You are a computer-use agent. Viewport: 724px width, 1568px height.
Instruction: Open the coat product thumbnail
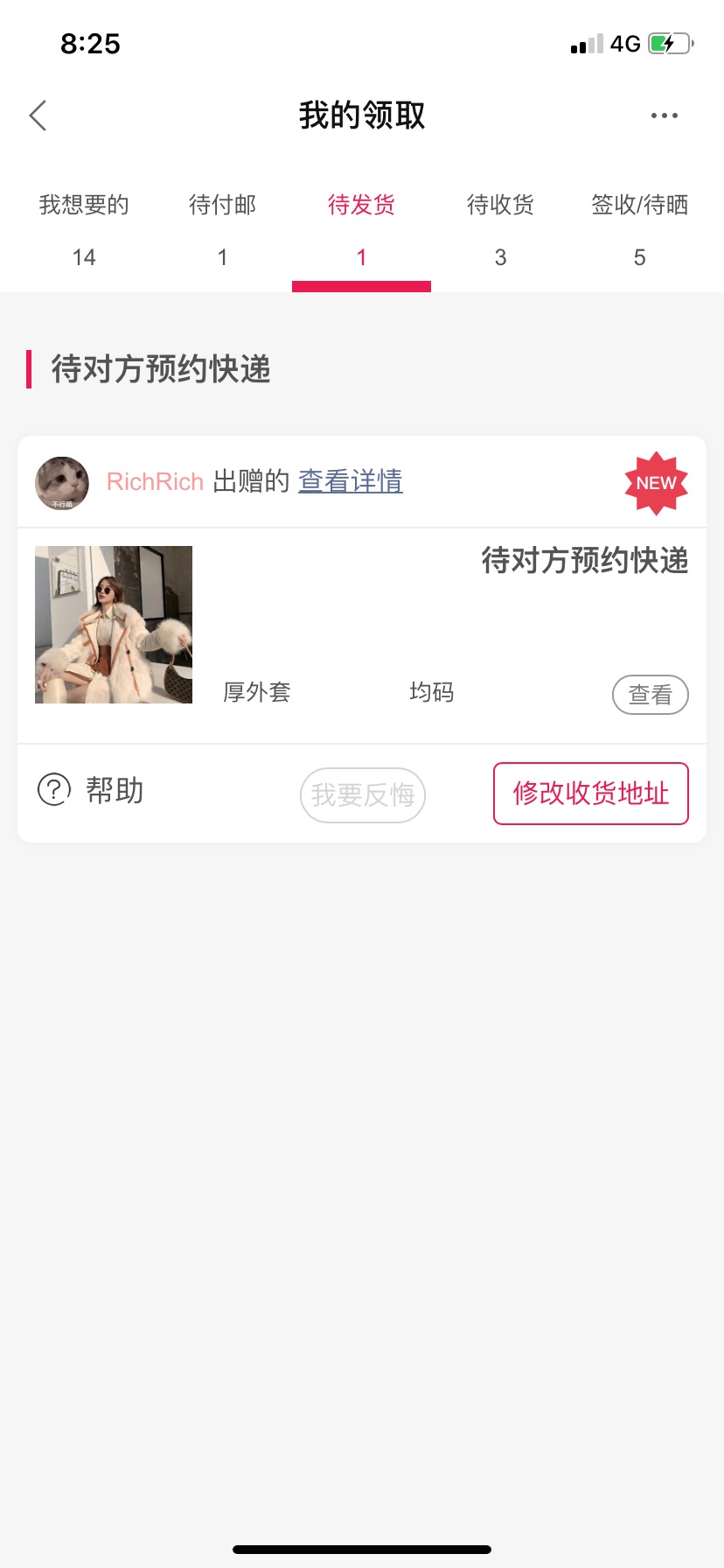114,625
